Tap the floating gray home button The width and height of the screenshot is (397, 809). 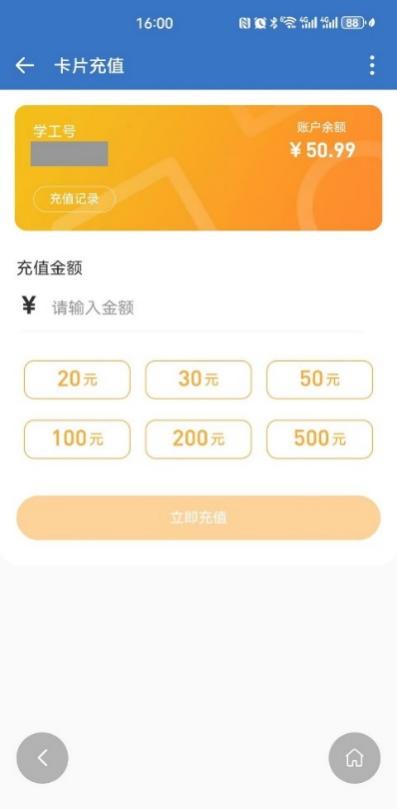pos(355,758)
